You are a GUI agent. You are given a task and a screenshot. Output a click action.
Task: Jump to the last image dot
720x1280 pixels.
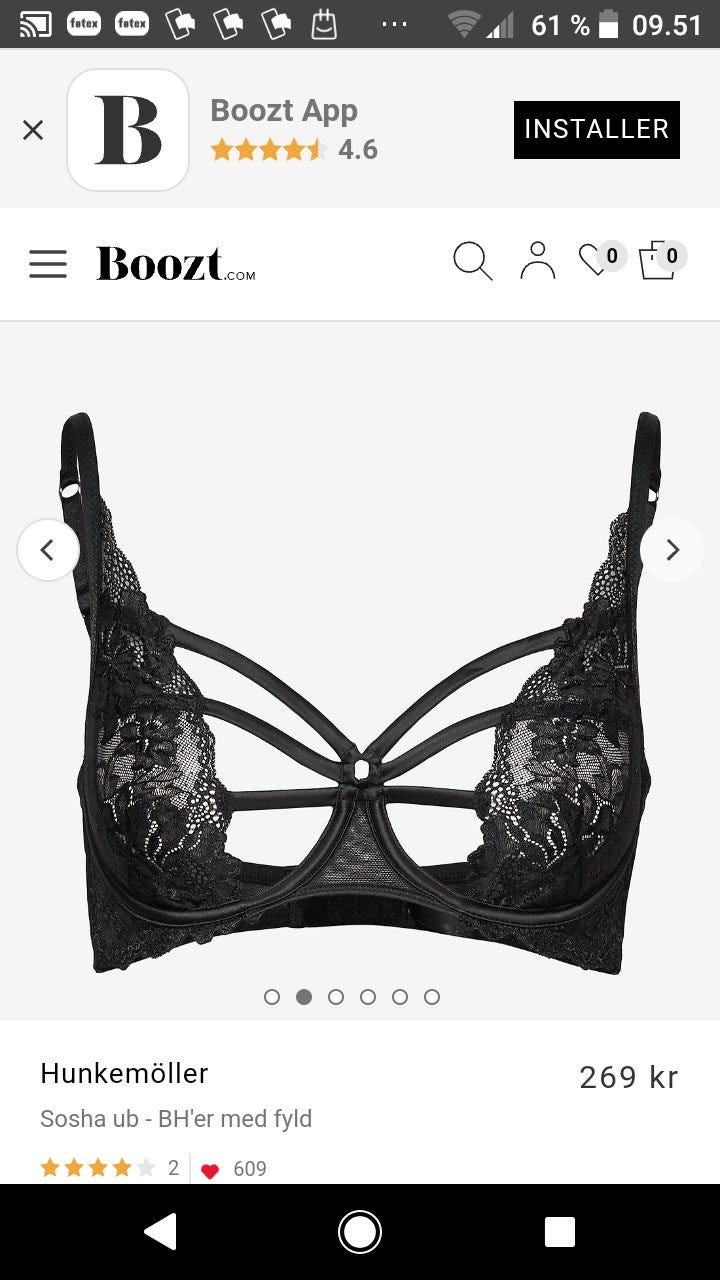(x=432, y=997)
